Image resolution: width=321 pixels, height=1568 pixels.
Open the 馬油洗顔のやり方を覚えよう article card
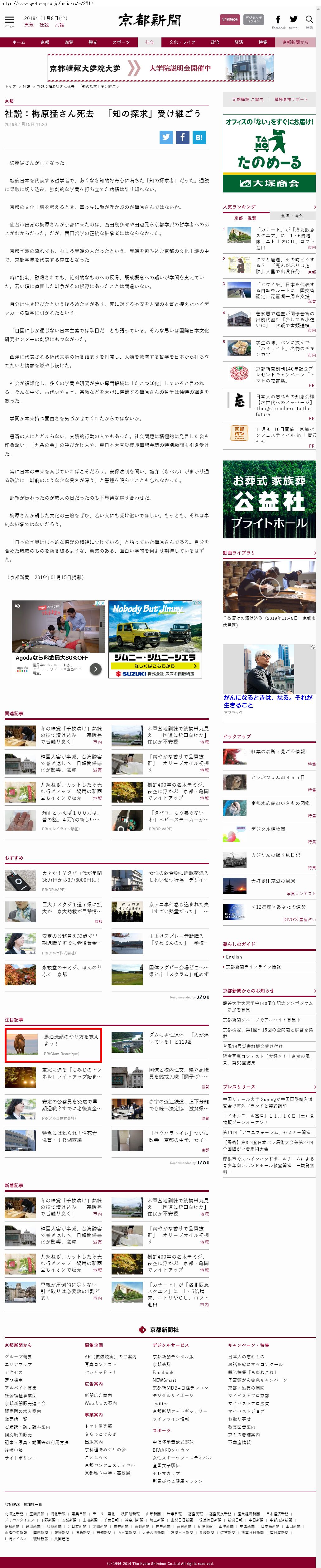[53, 1045]
